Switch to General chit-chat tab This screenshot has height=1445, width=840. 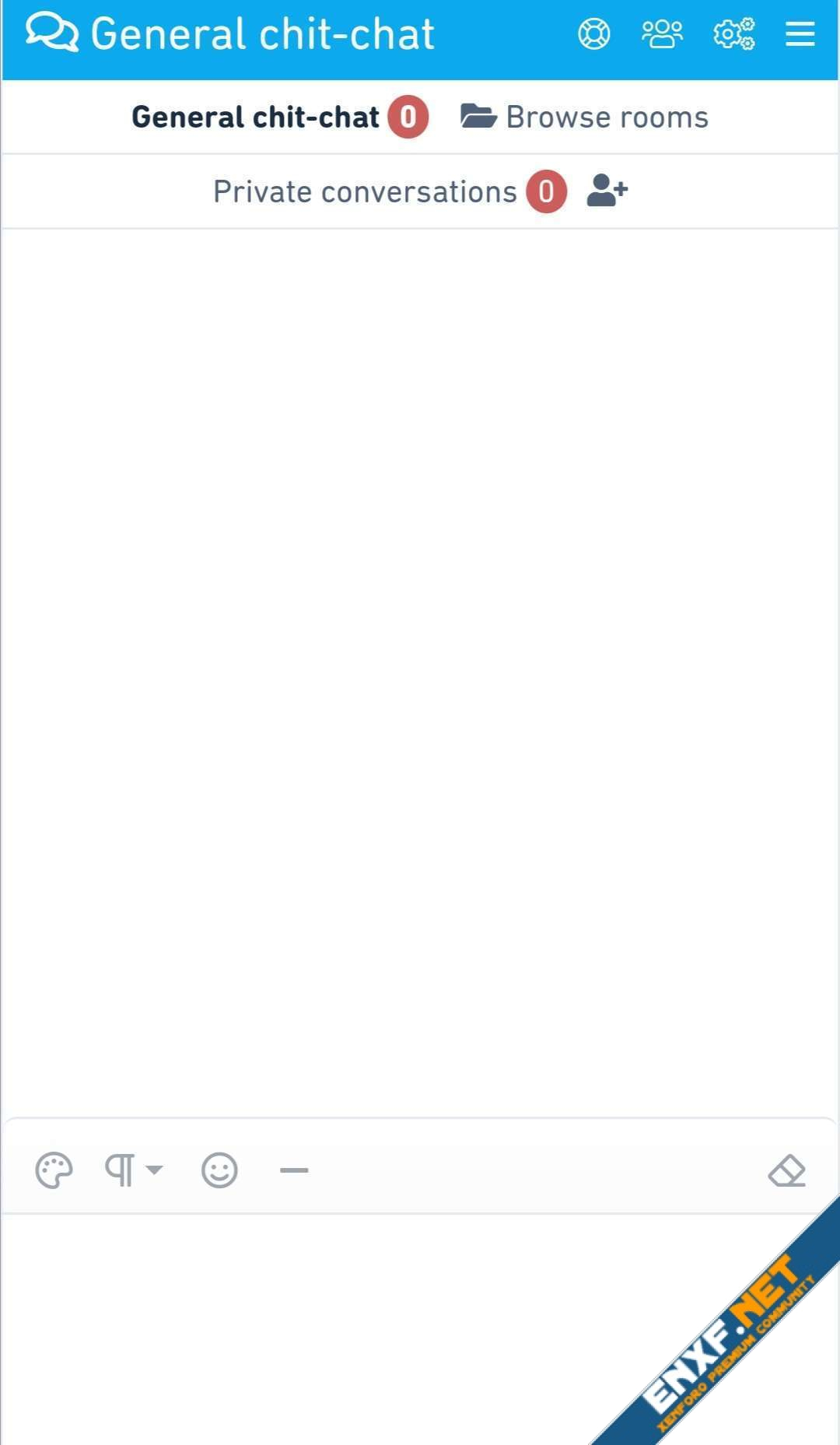tap(255, 117)
